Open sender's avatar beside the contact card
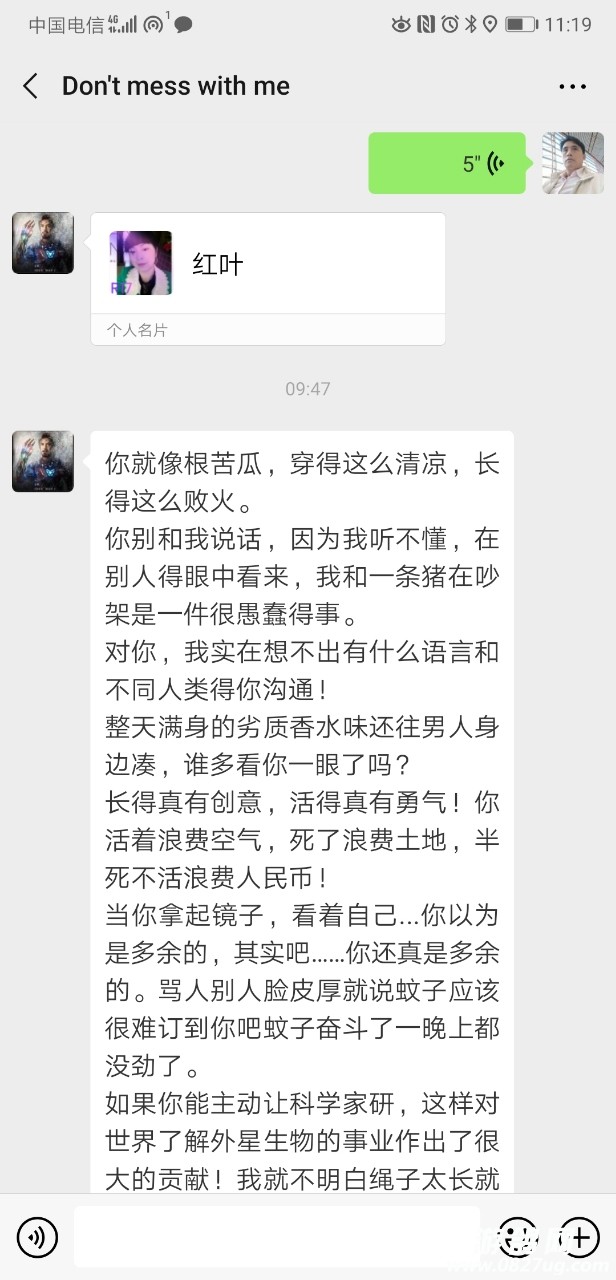Image resolution: width=616 pixels, height=1280 pixels. tap(43, 242)
